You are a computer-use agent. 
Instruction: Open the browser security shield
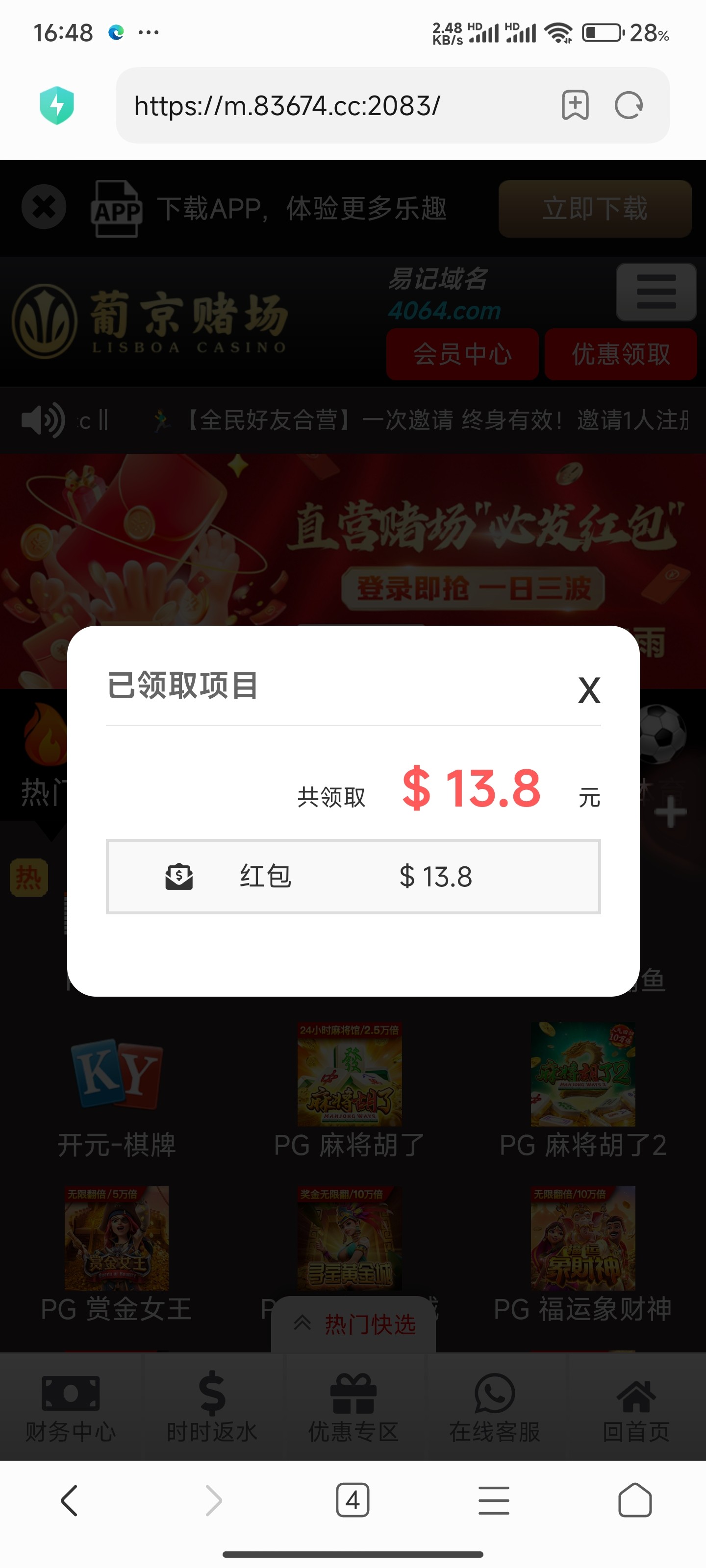click(57, 105)
